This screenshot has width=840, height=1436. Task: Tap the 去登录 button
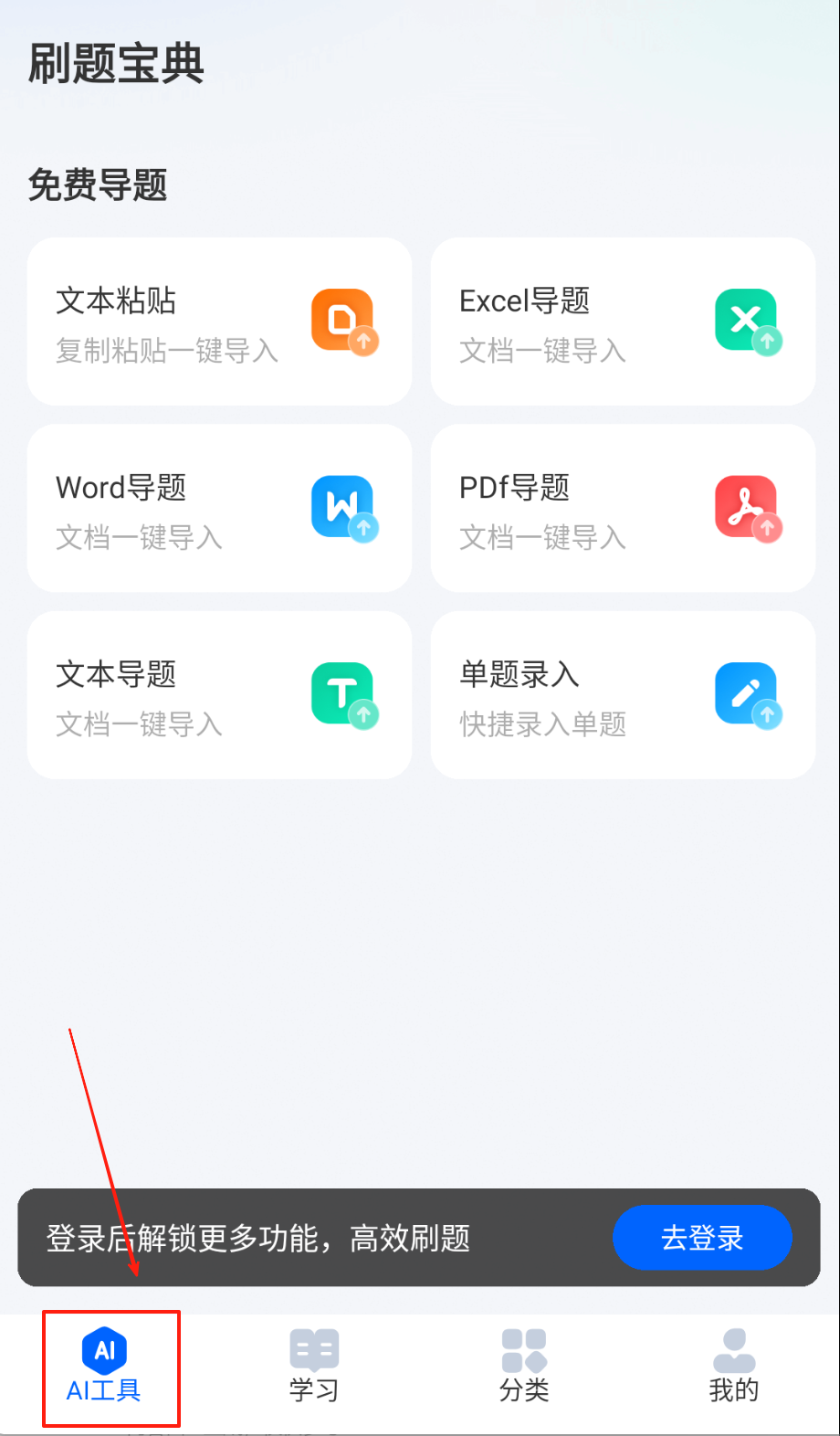[x=701, y=1238]
